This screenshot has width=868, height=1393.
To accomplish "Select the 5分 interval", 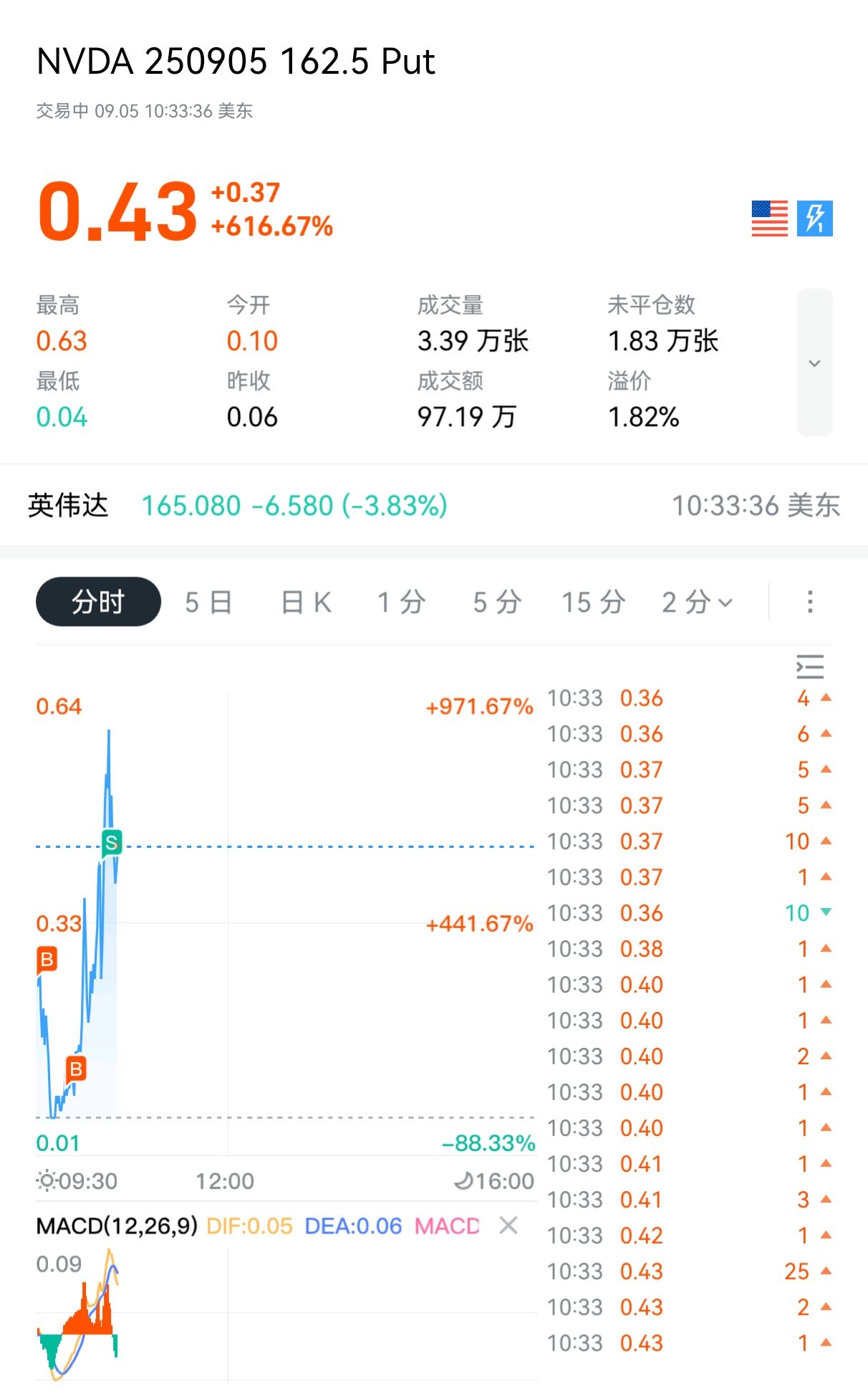I will pos(497,602).
